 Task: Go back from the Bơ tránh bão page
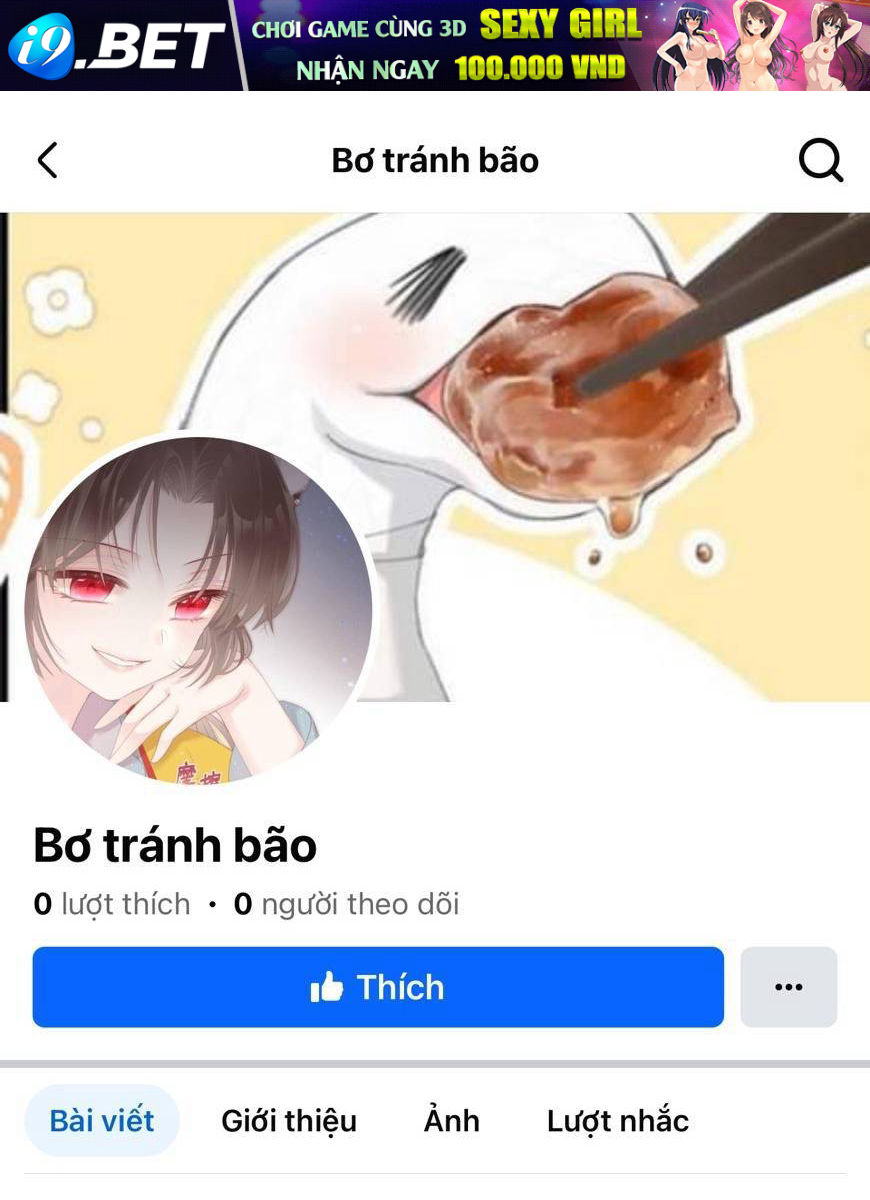[47, 160]
